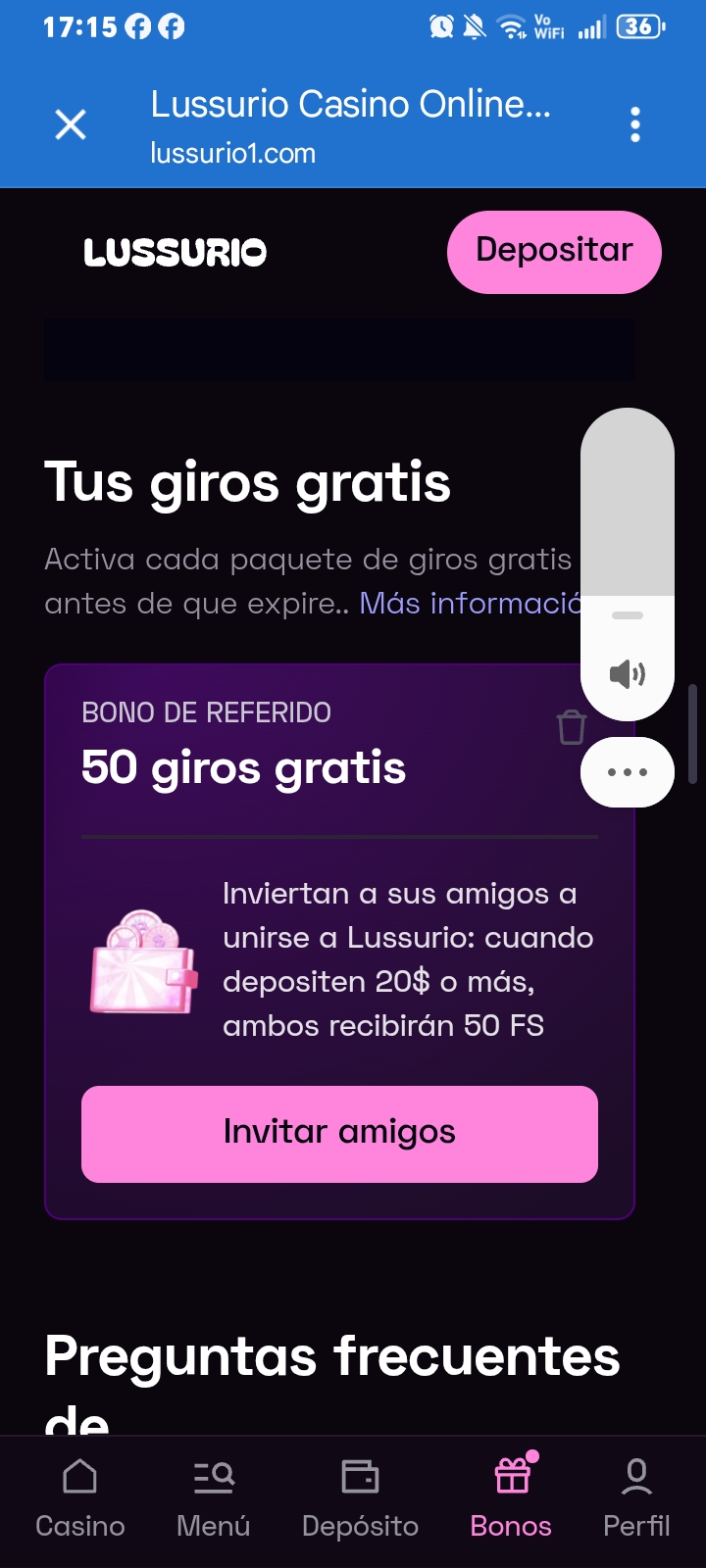Tap the pink Depositar button
Image resolution: width=706 pixels, height=1568 pixels.
554,252
